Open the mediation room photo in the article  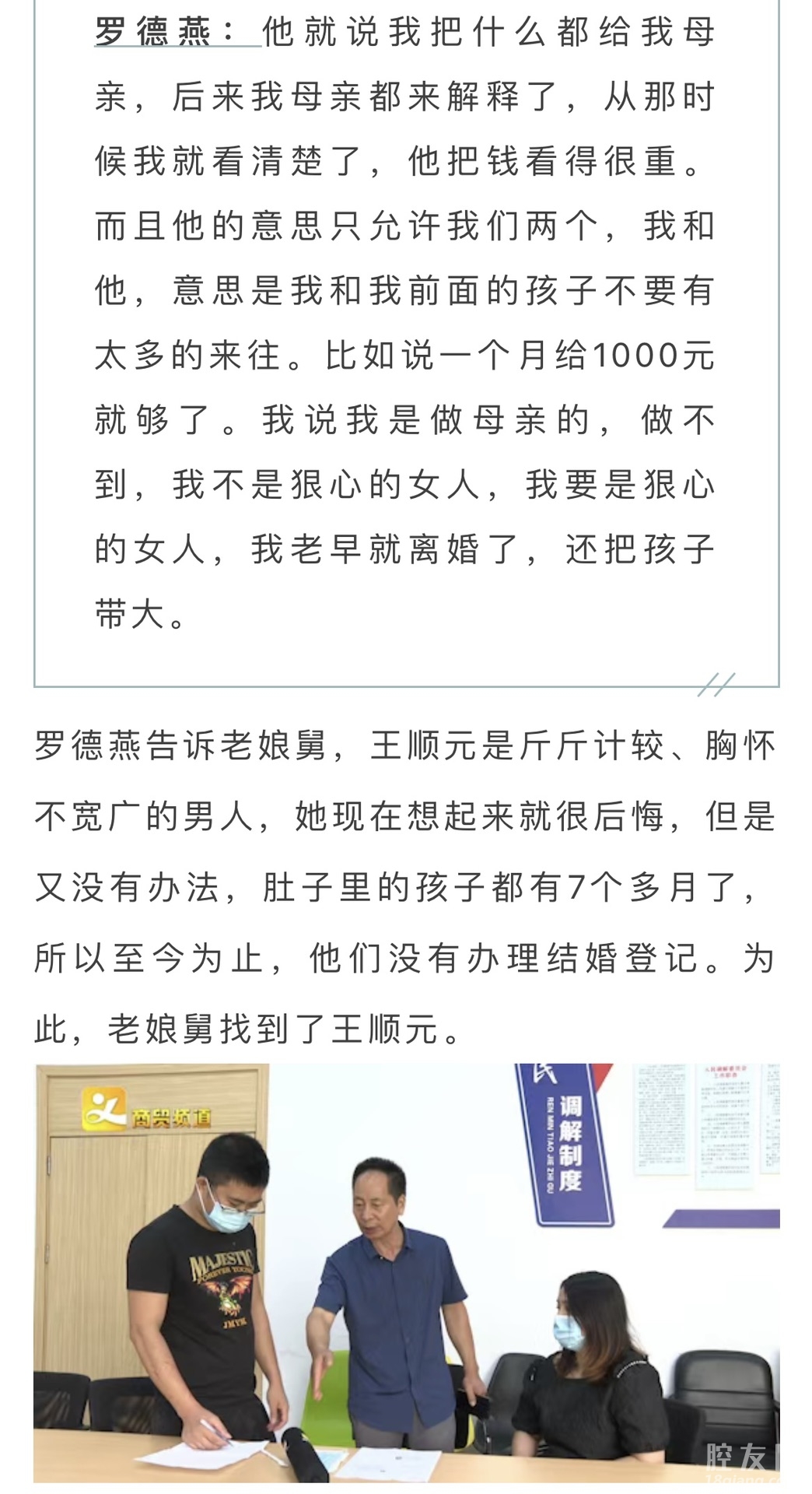pos(406,1271)
